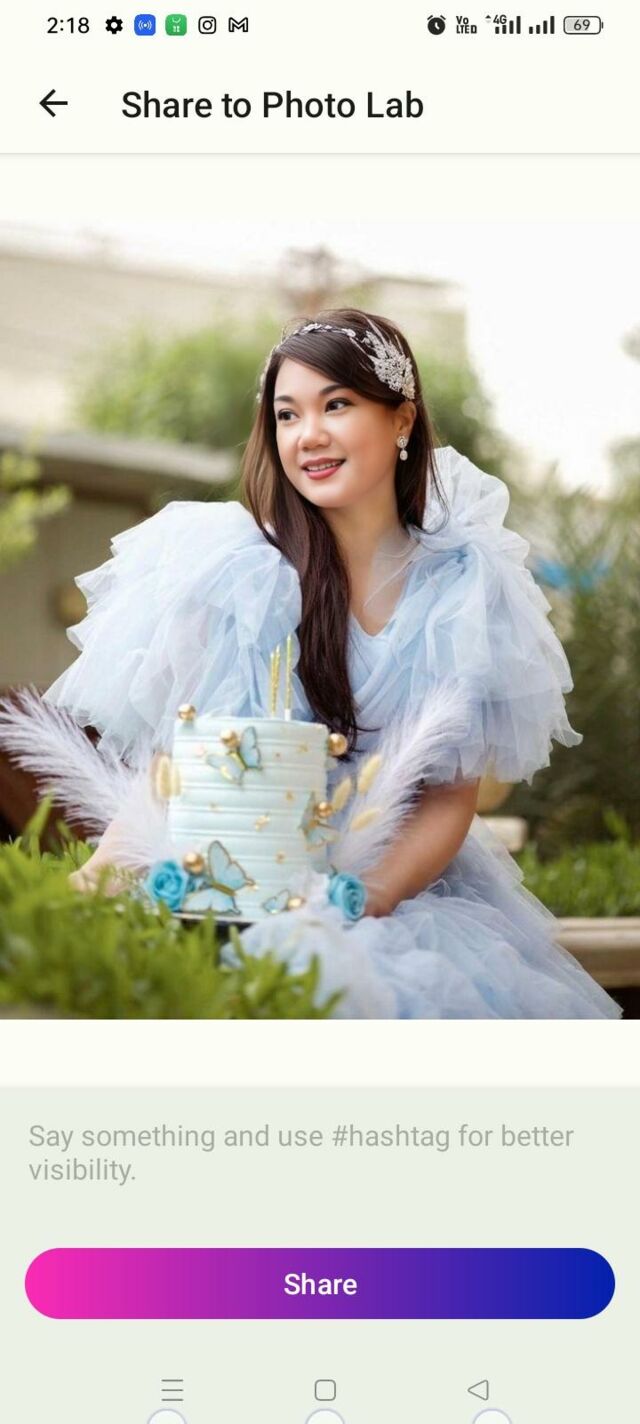
Task: Open the system recent apps menu
Action: pos(172,1390)
